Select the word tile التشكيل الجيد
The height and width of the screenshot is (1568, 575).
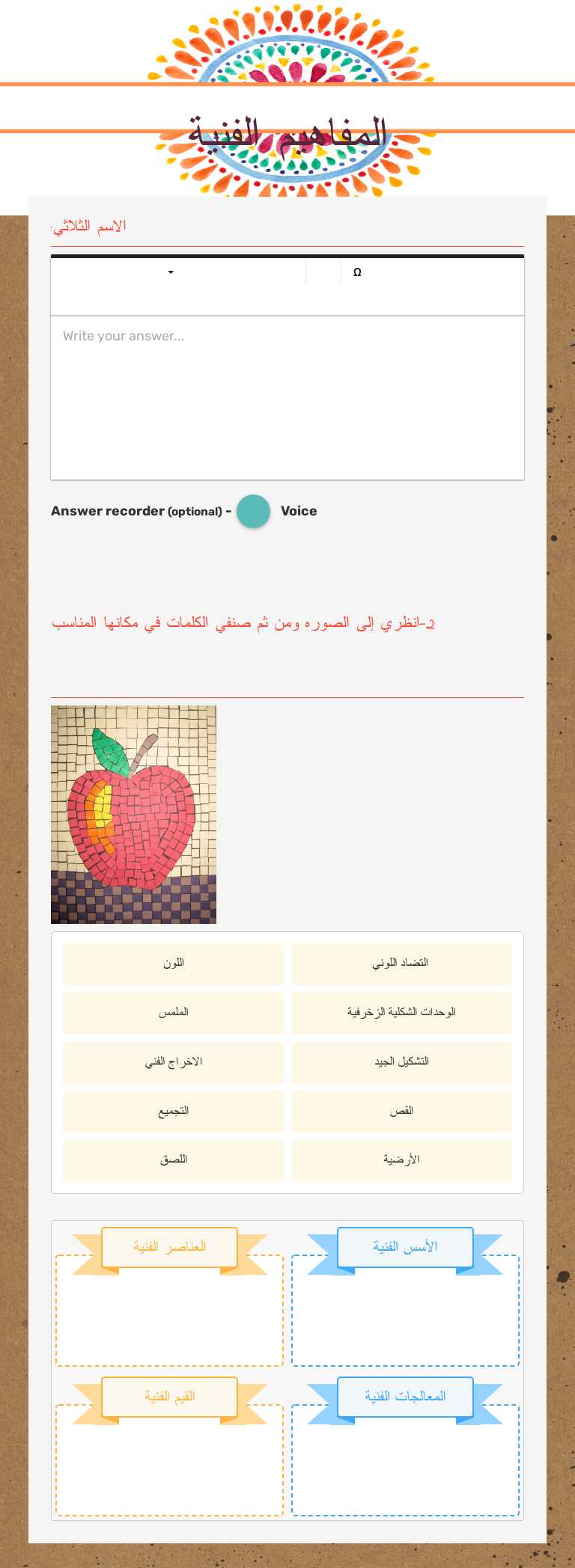(x=401, y=1062)
